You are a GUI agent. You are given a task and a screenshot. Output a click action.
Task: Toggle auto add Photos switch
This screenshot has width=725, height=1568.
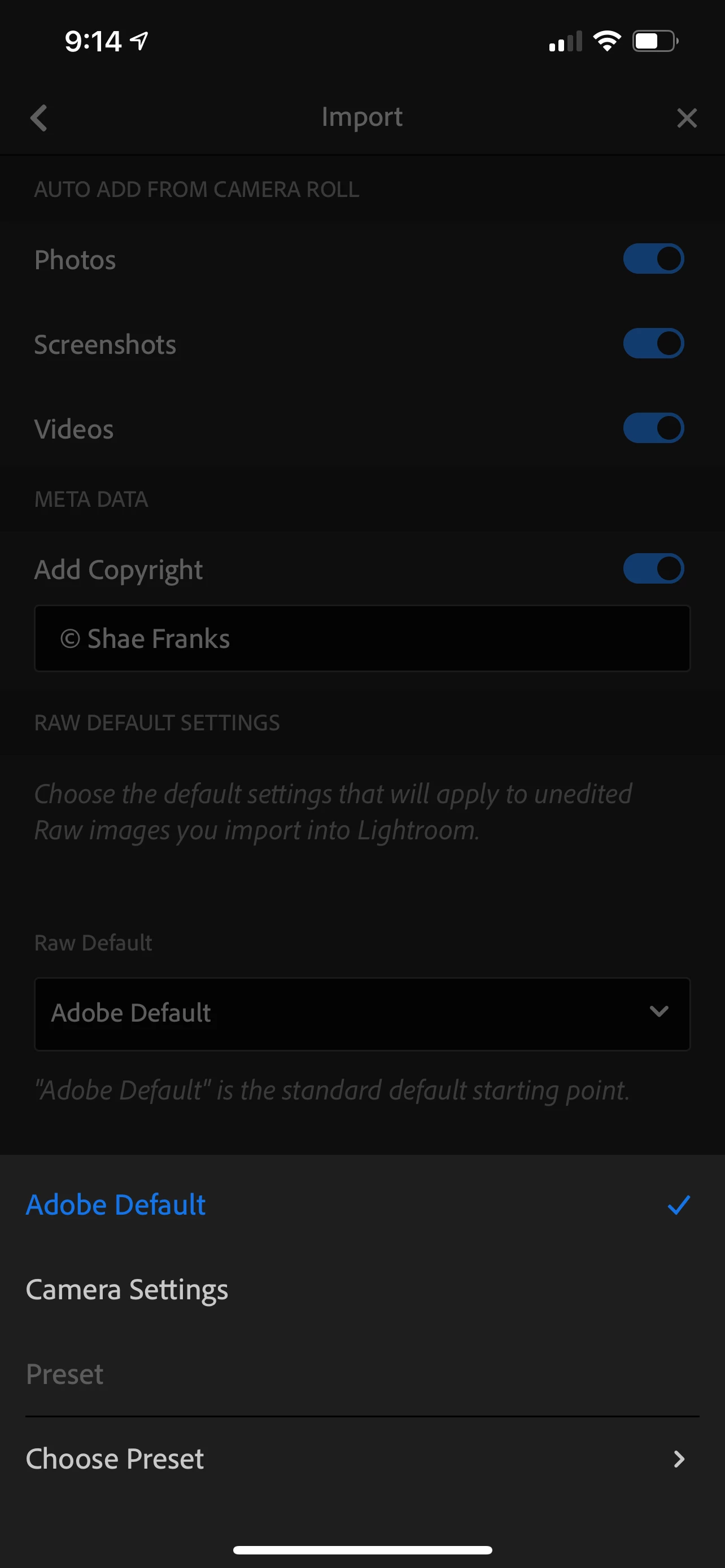click(x=653, y=259)
